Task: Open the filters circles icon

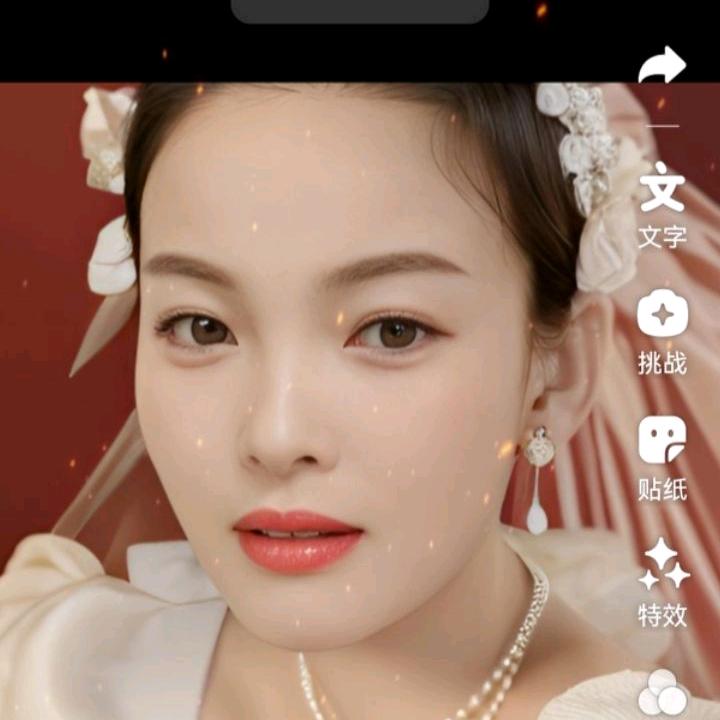Action: [662, 693]
